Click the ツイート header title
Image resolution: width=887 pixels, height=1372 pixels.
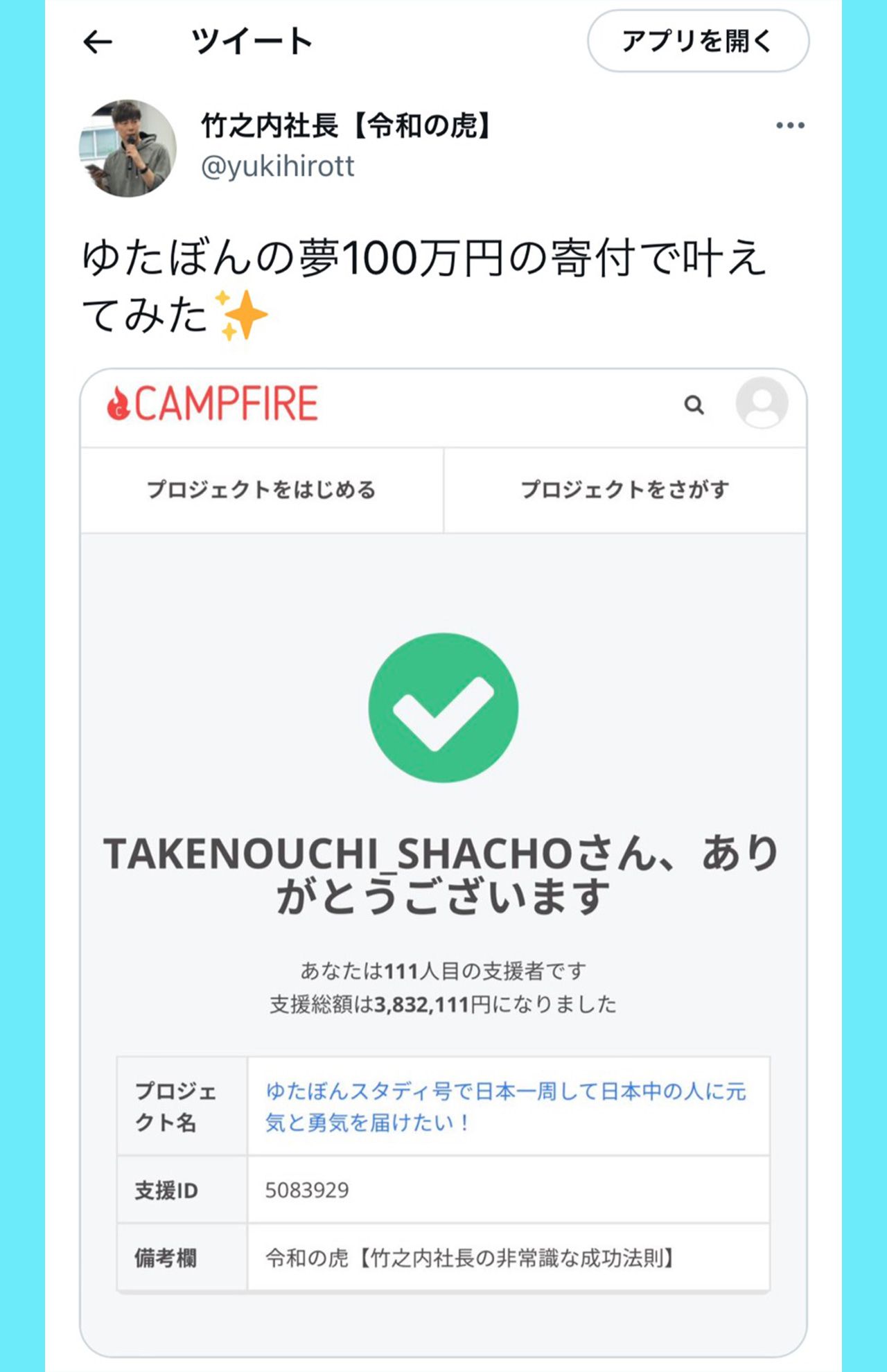coord(252,42)
